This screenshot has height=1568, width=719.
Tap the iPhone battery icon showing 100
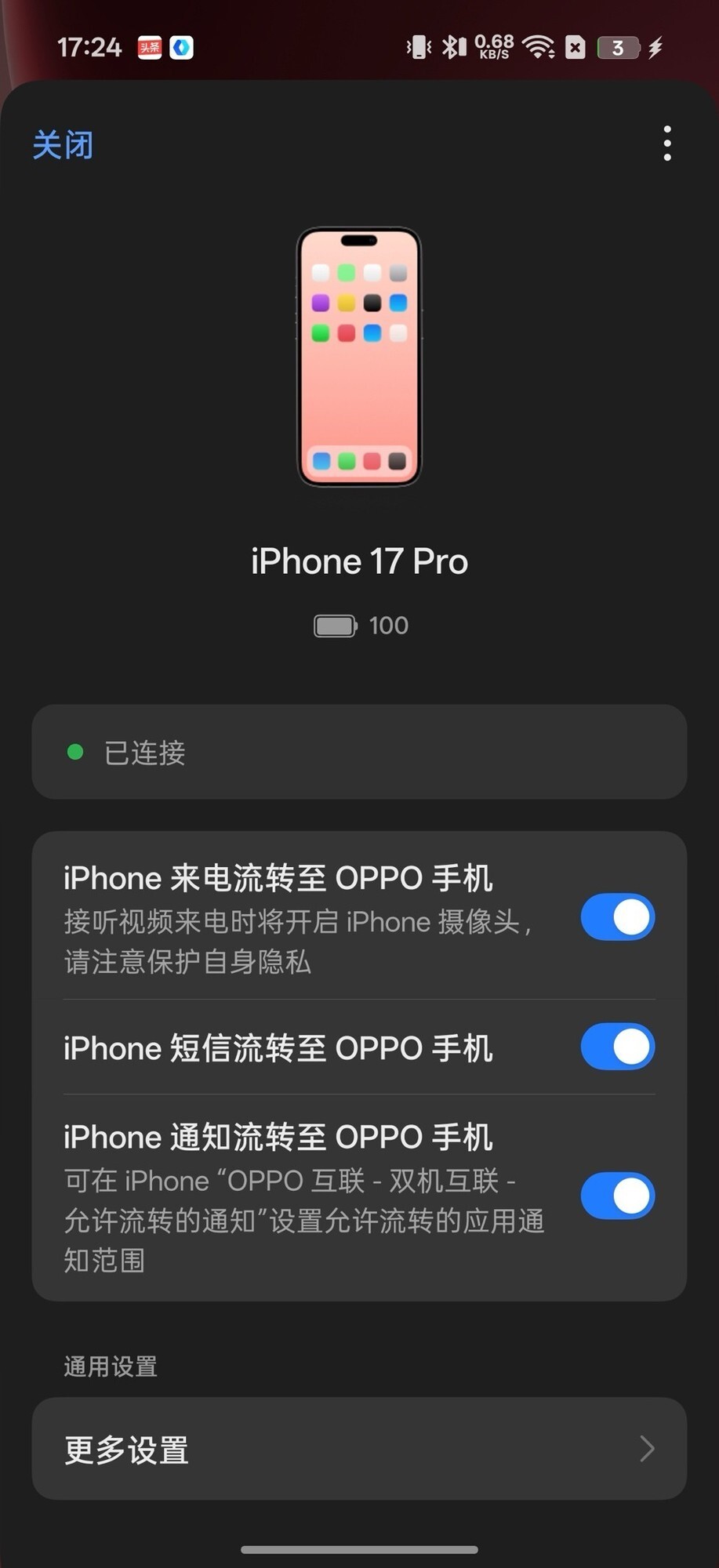point(335,625)
